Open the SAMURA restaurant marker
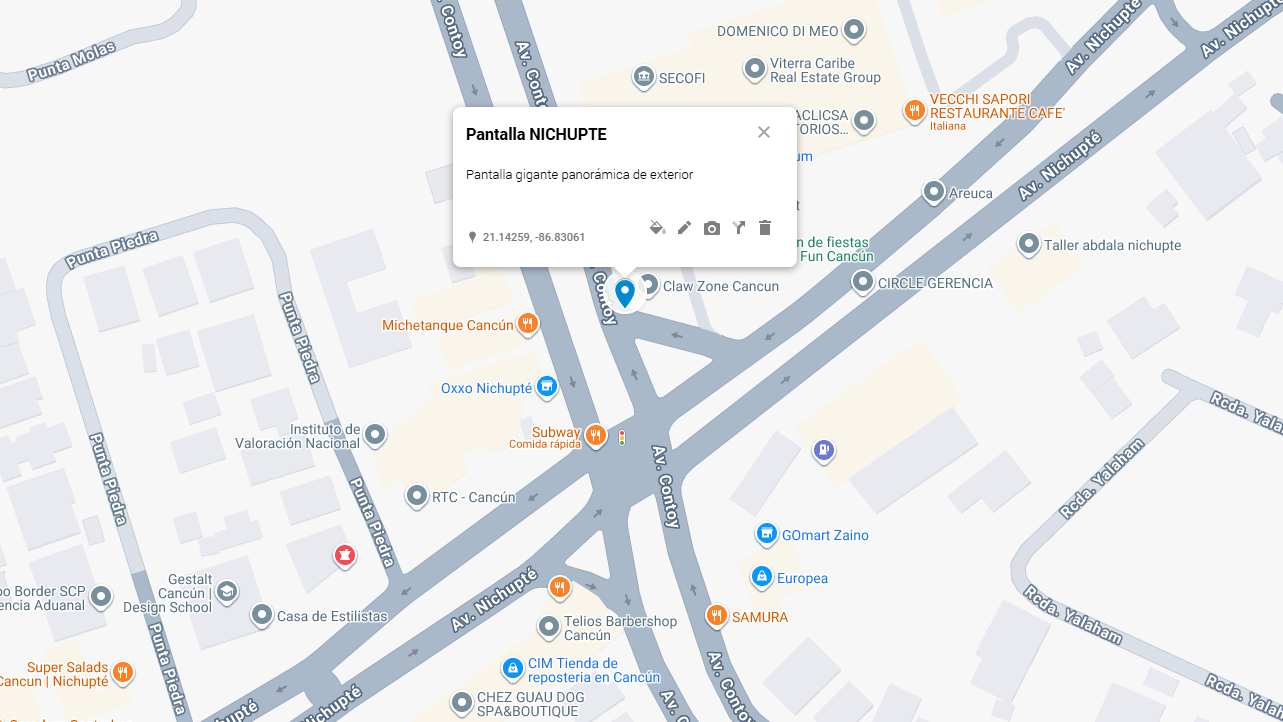 coord(716,615)
